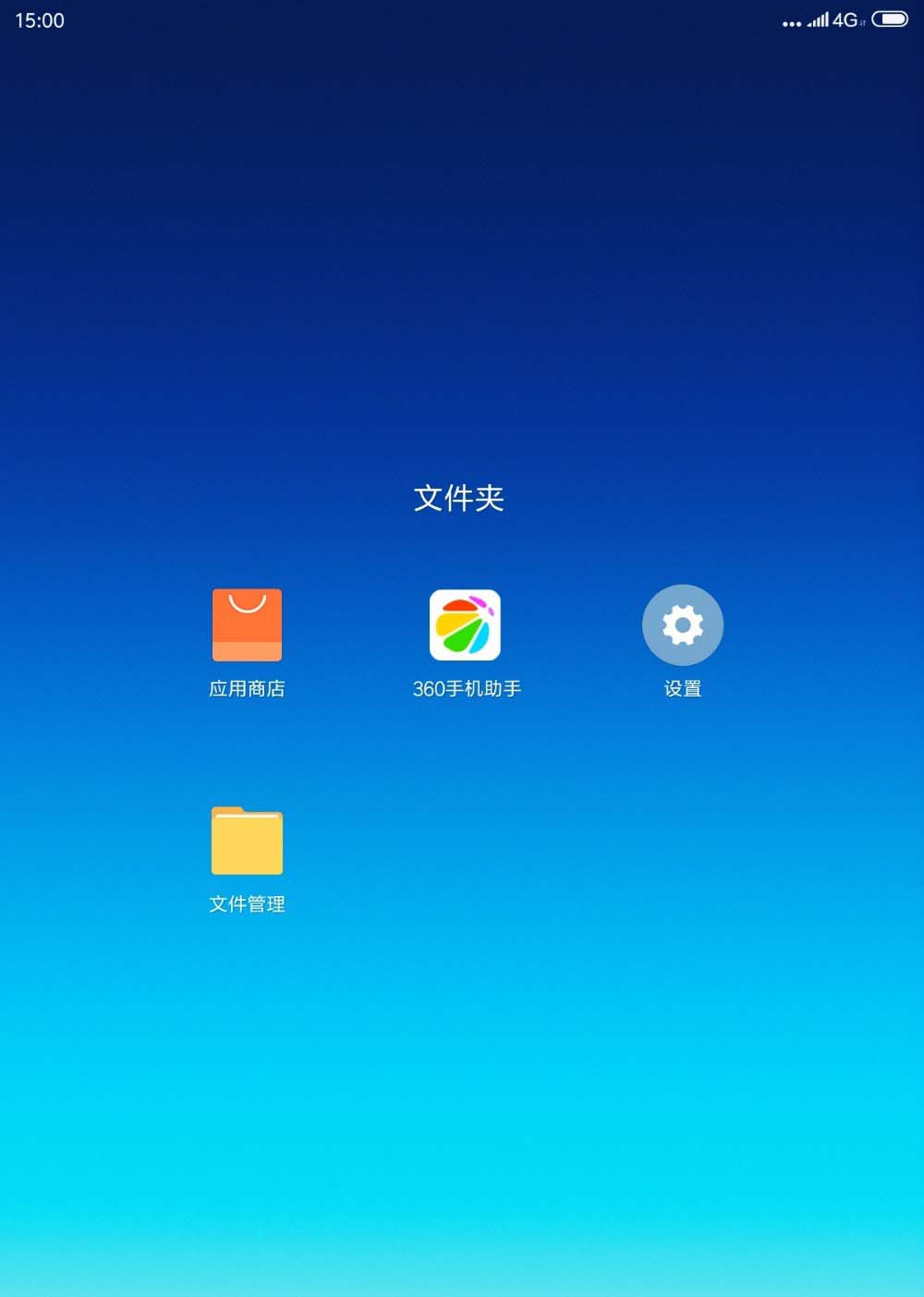Open the 设置 app

pyautogui.click(x=683, y=625)
